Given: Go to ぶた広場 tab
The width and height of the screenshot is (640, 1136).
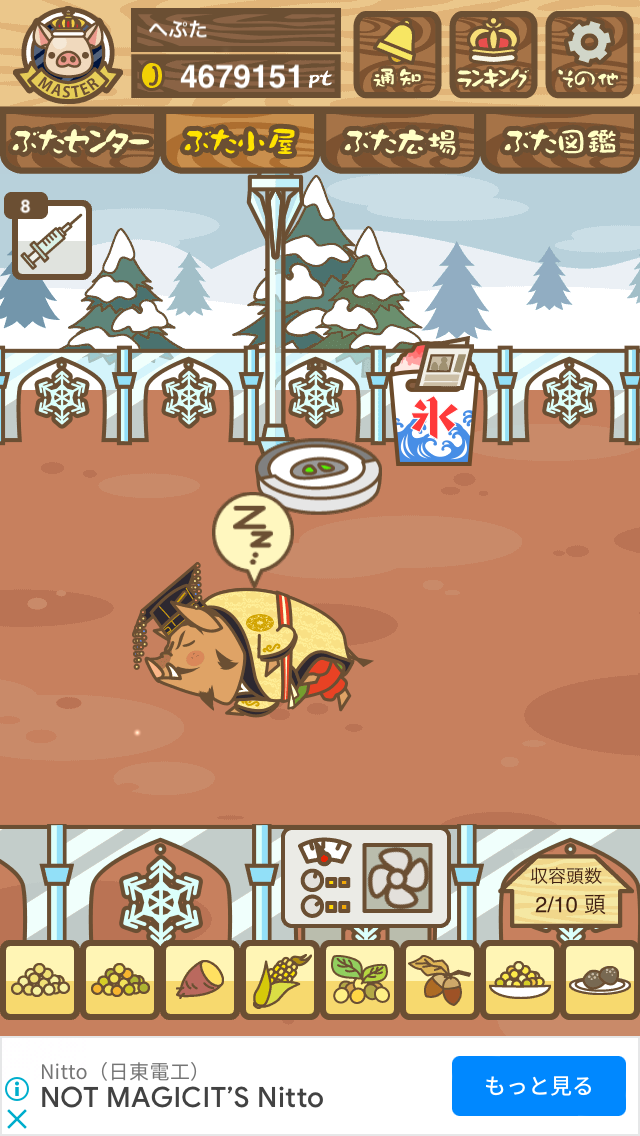Looking at the screenshot, I should (400, 142).
